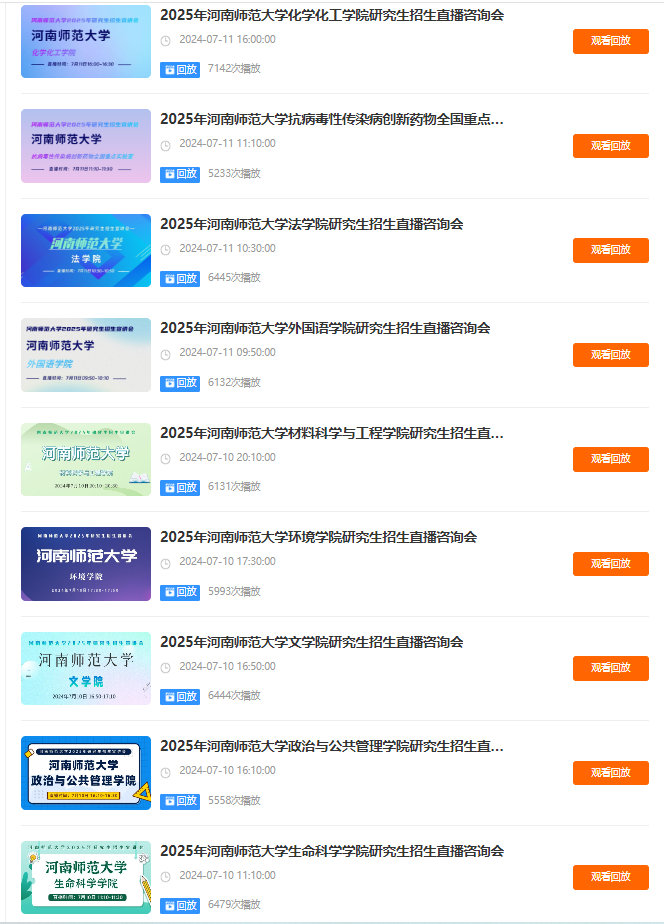Open title 2025年河南师范大学材料科学与工程学院研究生招生直
The width and height of the screenshot is (664, 924).
tap(331, 433)
